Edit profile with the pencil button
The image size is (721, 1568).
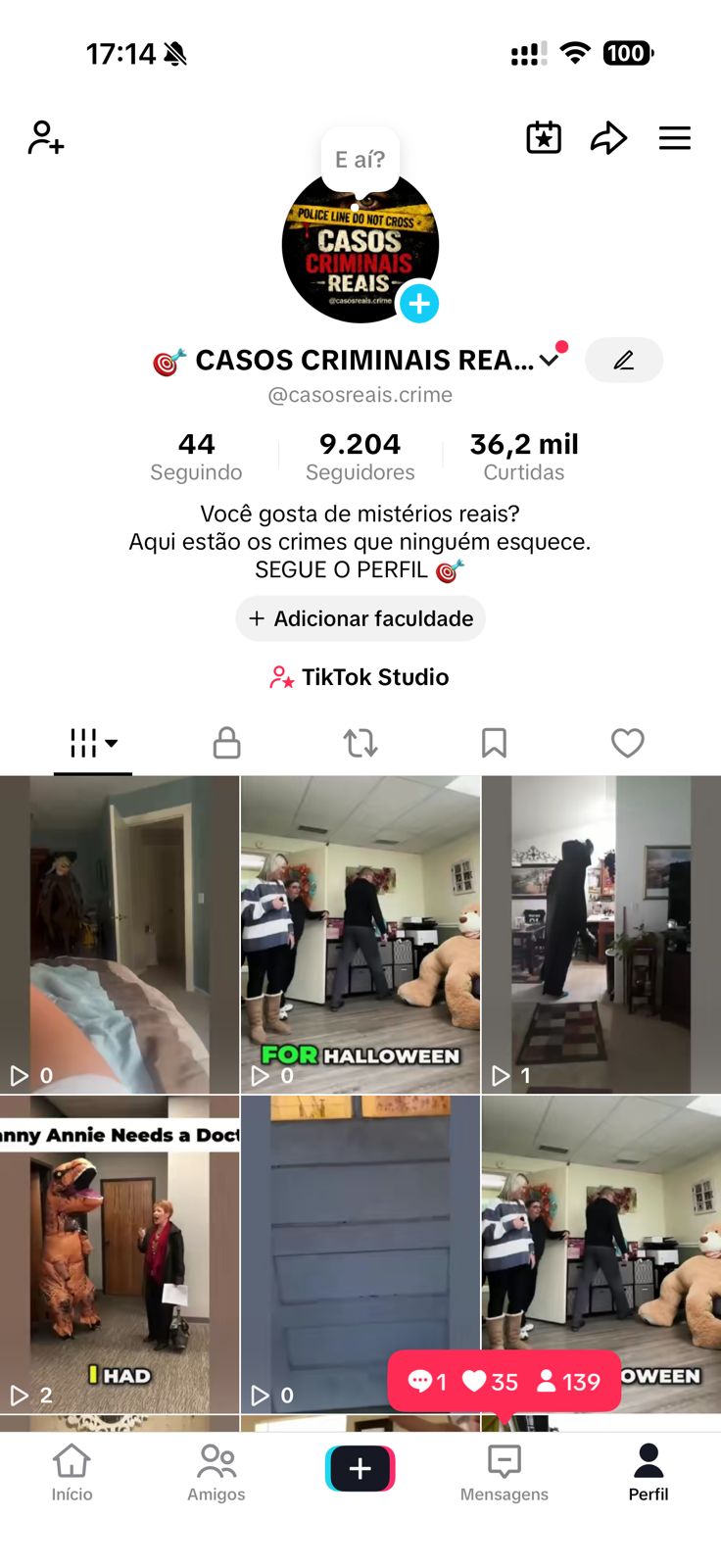(x=623, y=360)
